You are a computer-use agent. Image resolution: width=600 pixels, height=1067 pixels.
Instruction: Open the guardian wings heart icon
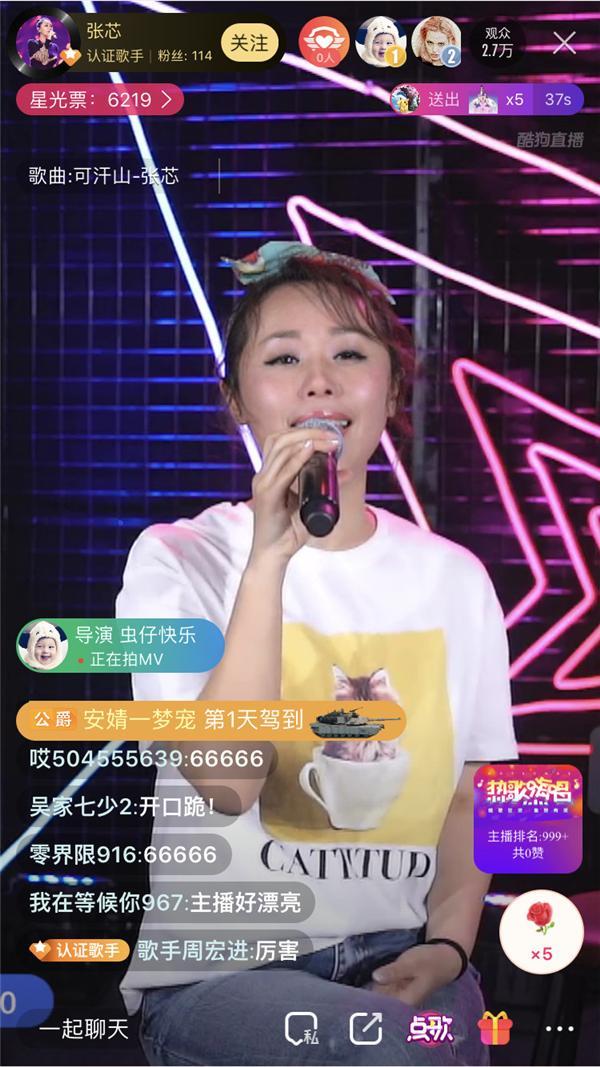click(324, 42)
